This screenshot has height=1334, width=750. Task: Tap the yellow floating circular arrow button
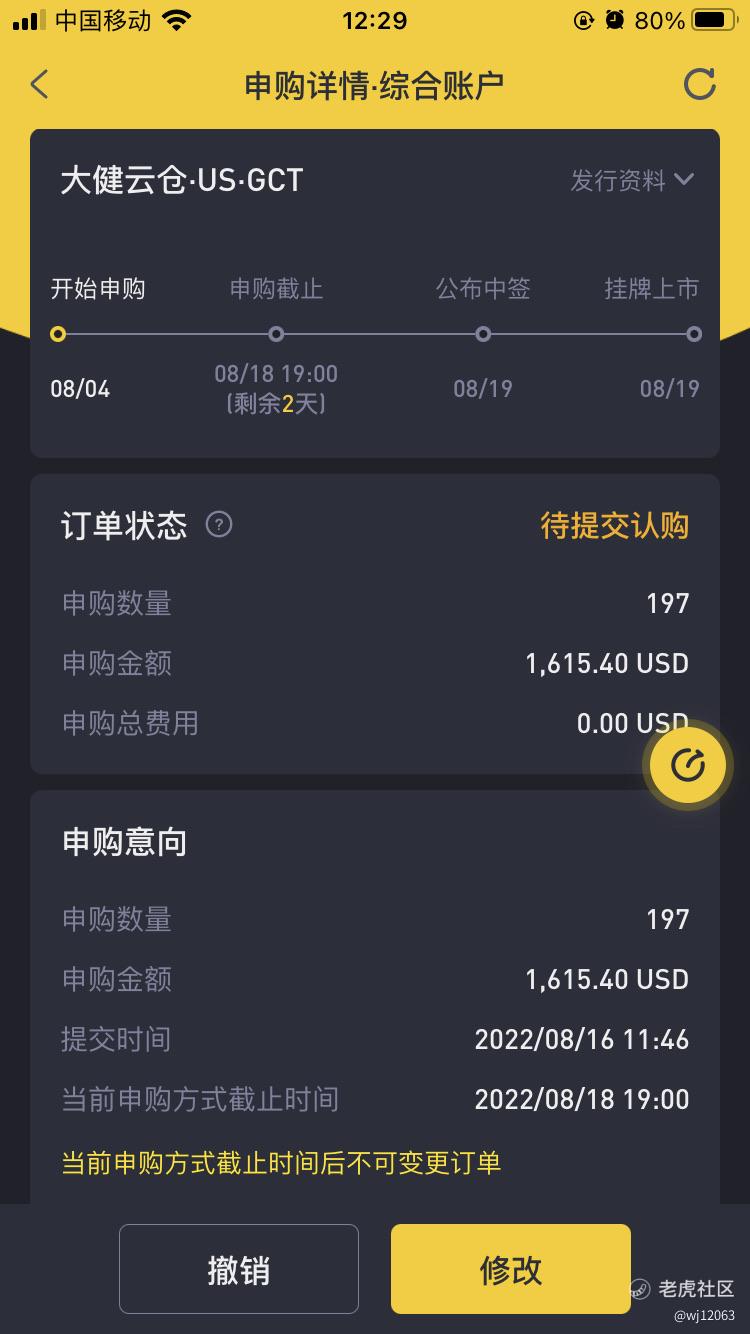pyautogui.click(x=688, y=765)
